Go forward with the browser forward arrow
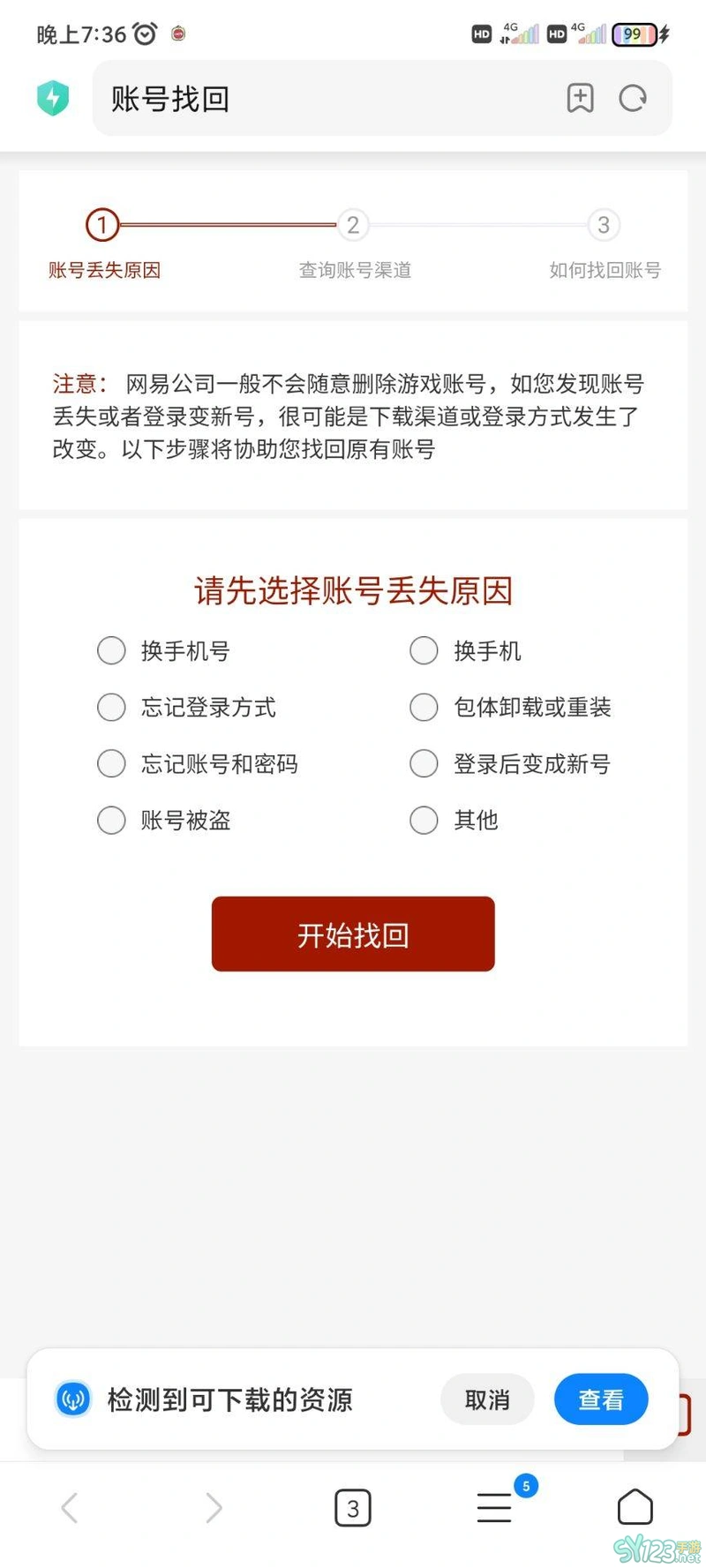This screenshot has height=1568, width=706. (213, 1508)
